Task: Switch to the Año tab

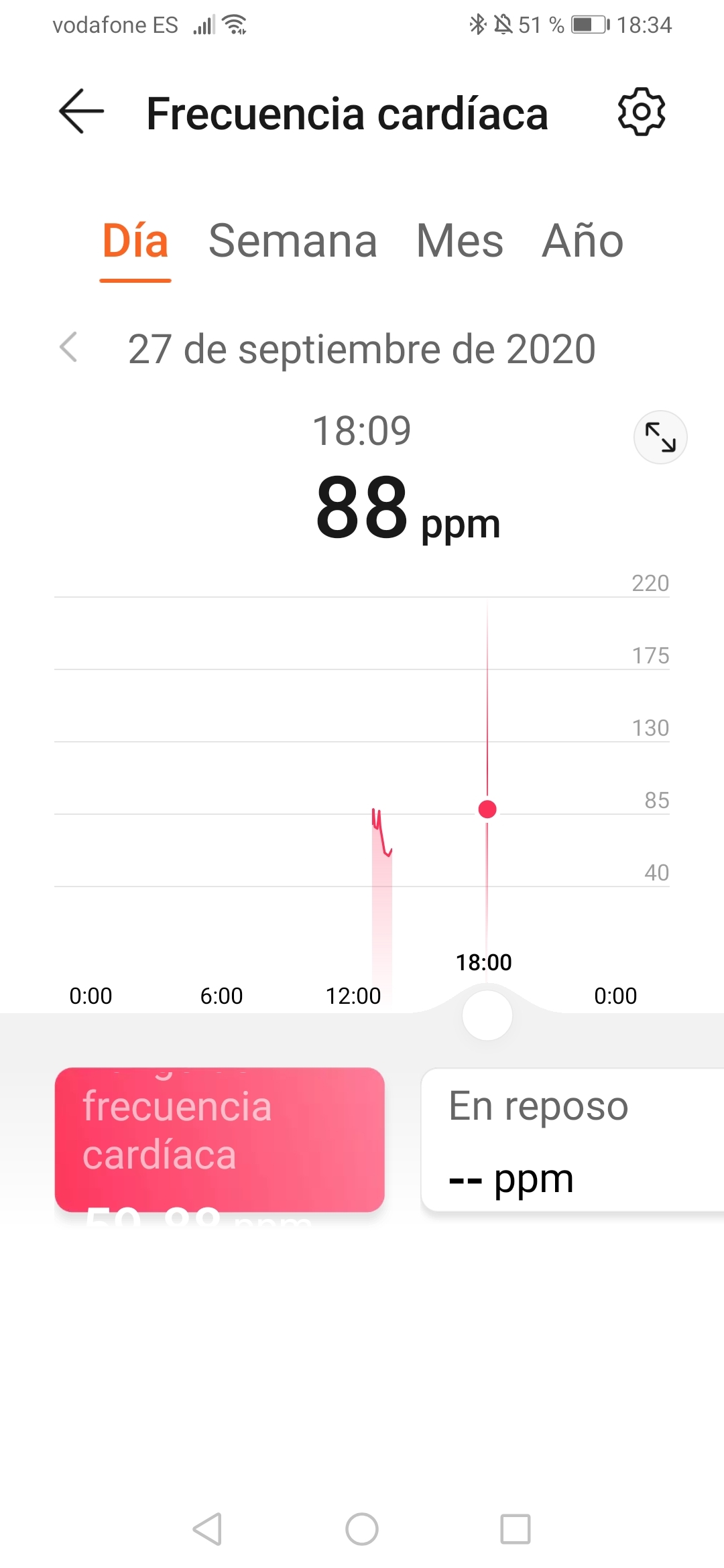Action: [x=582, y=241]
